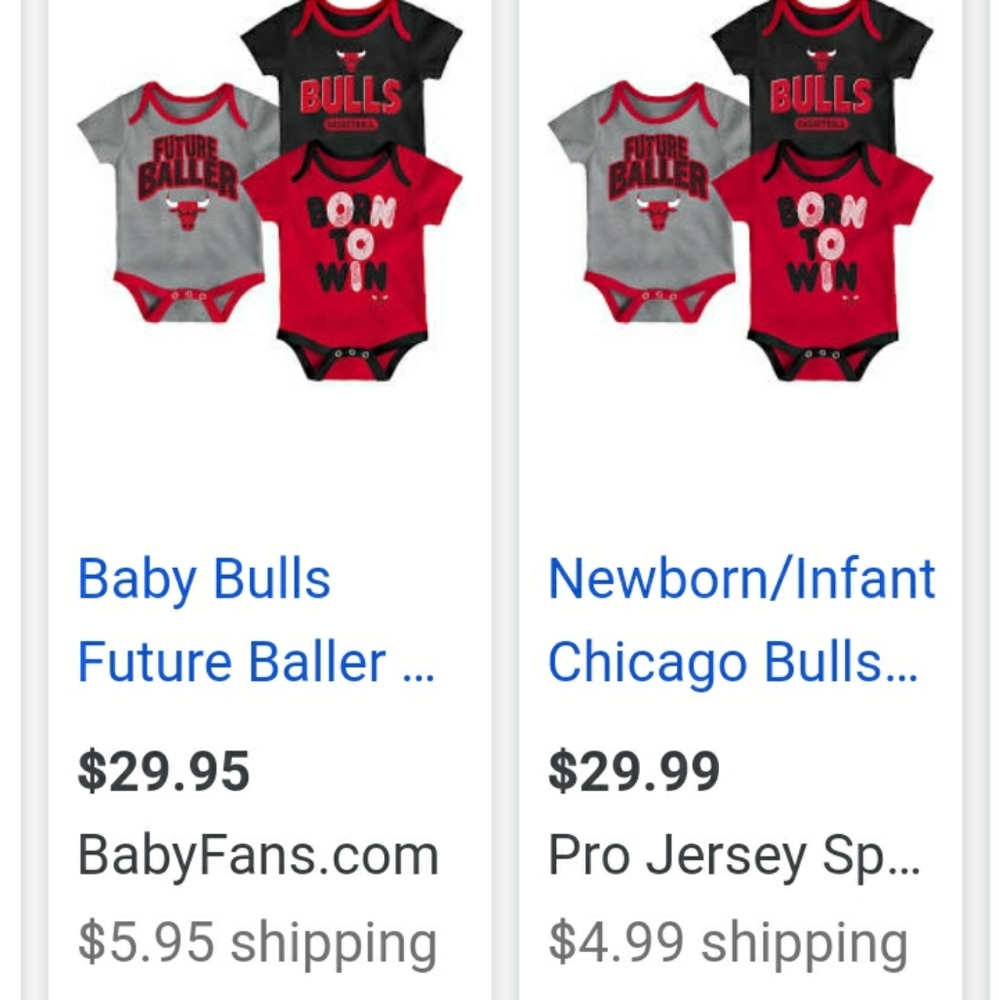Expand the truncated "Future Baller ..." title

253,660
